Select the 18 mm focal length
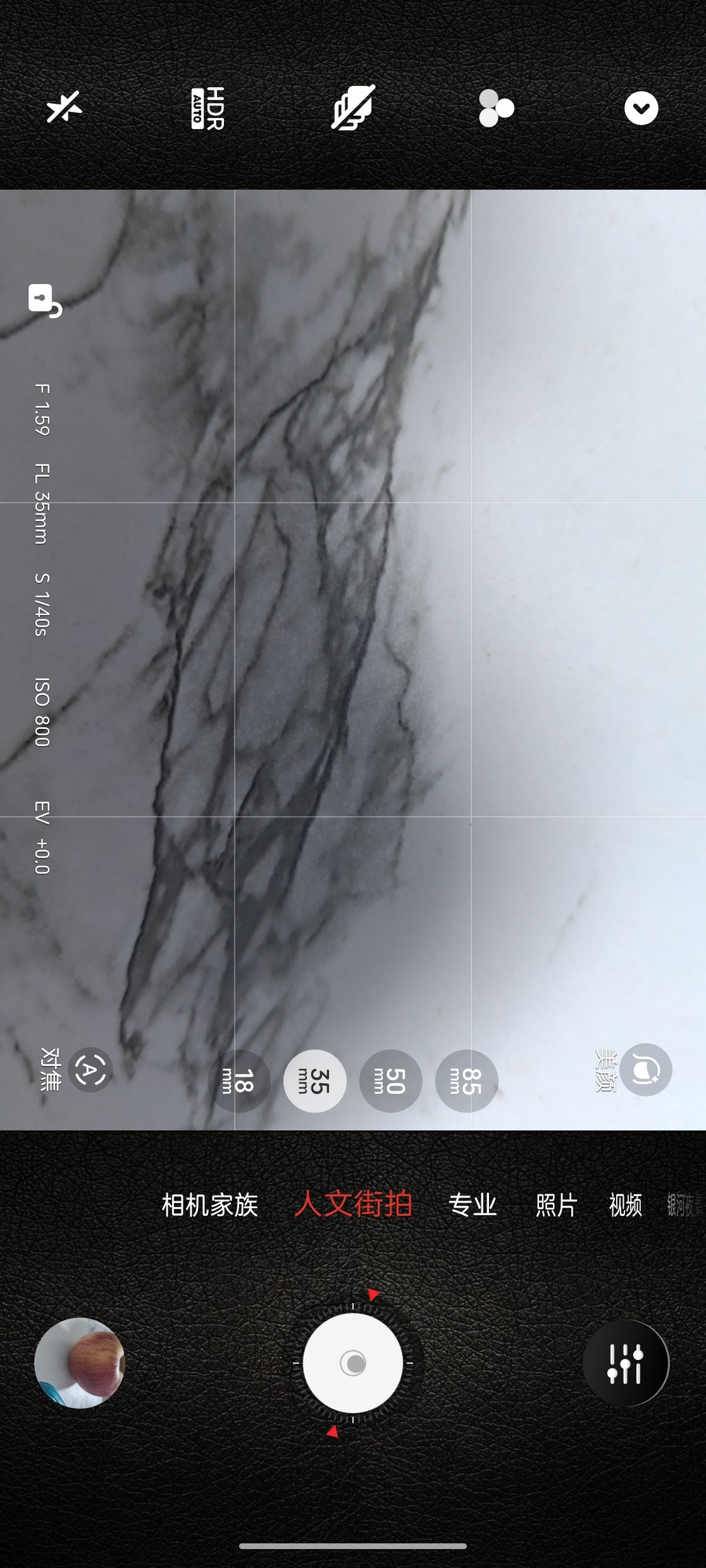 239,1081
